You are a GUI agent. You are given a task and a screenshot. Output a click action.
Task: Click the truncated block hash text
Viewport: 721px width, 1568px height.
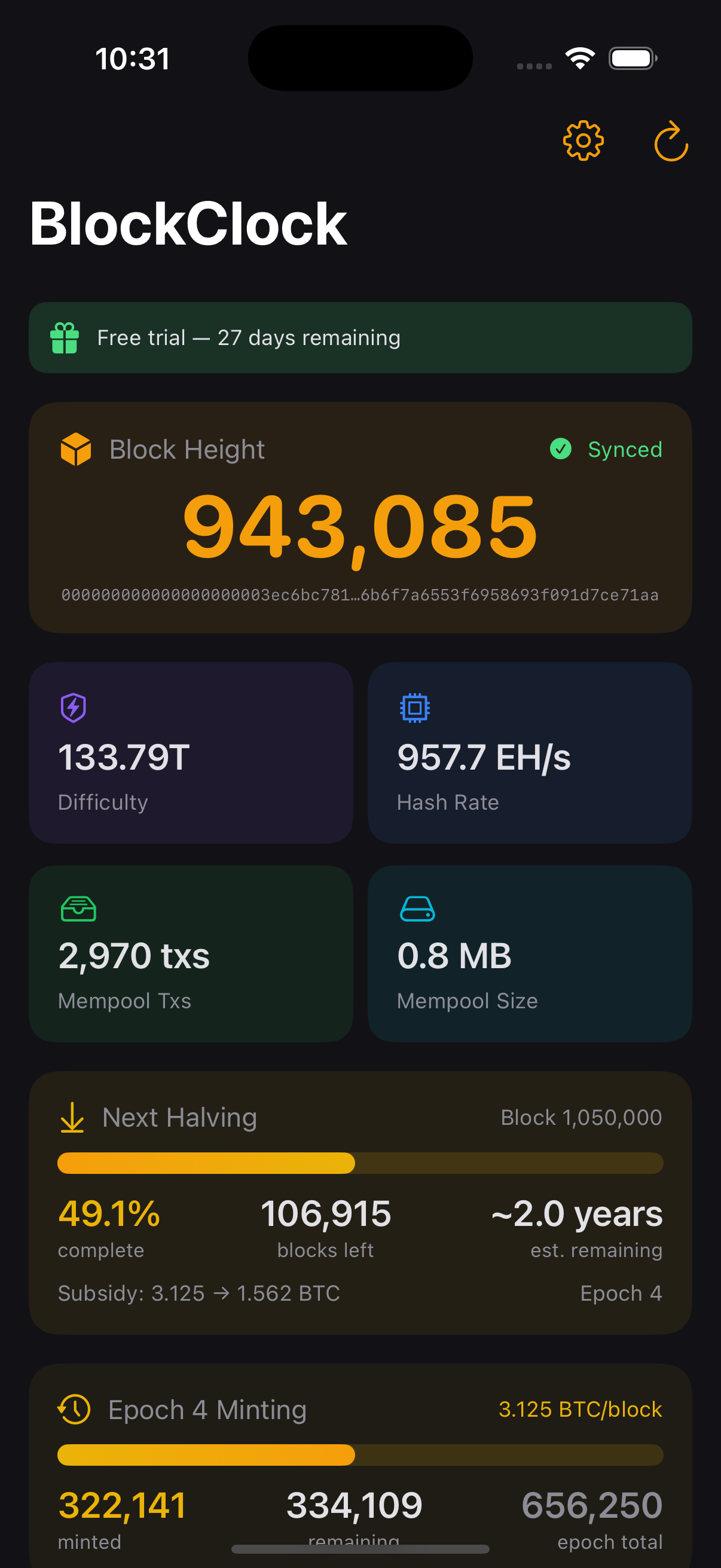click(360, 595)
